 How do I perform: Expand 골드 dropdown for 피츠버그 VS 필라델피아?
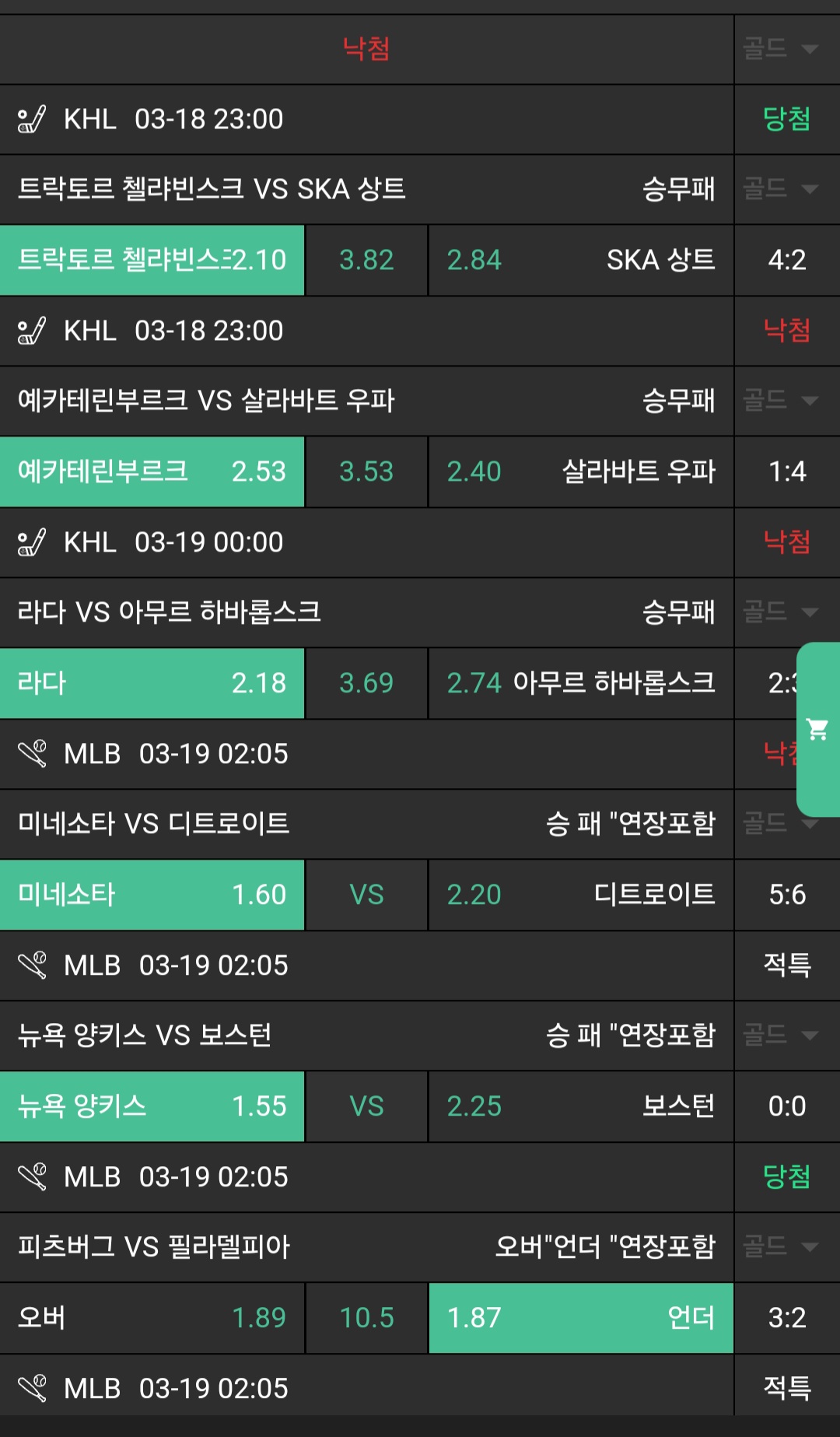[x=781, y=1246]
